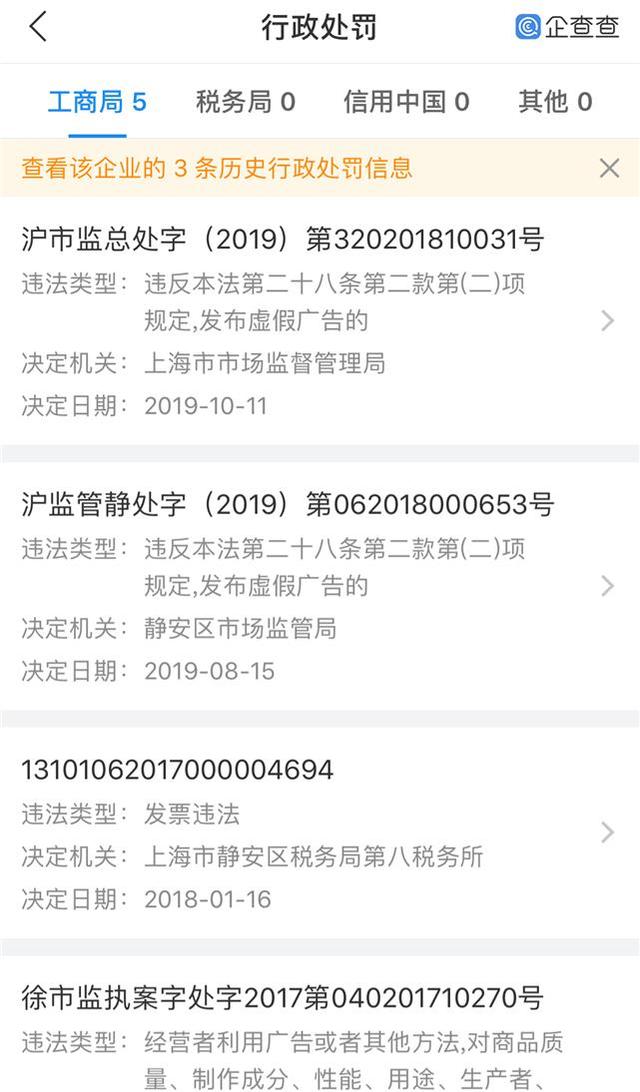Open penalty record 徐市监执案字处字2017第040201710270号
This screenshot has width=640, height=1092.
(320, 1024)
